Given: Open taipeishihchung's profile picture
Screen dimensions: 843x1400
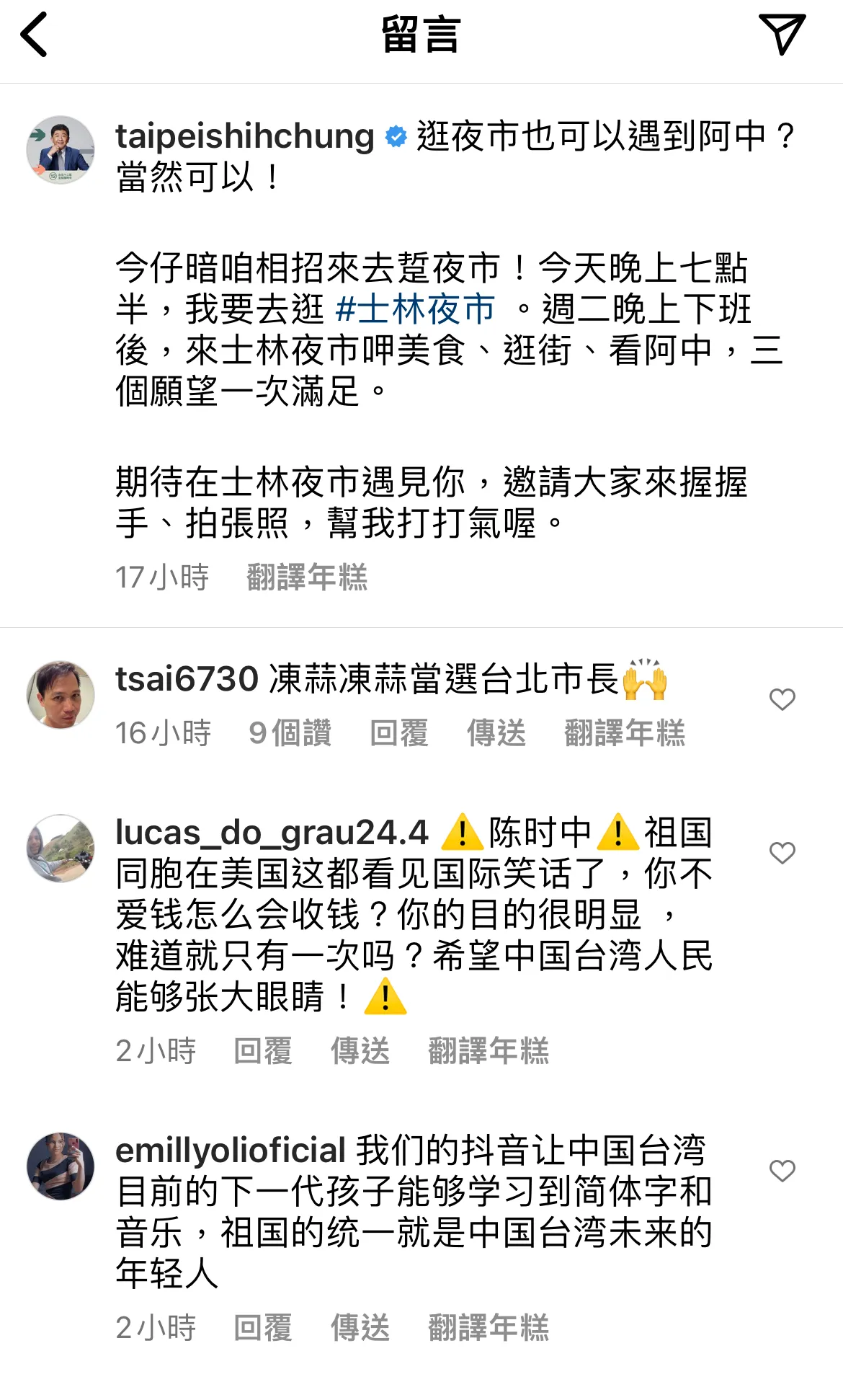Looking at the screenshot, I should pos(61,150).
